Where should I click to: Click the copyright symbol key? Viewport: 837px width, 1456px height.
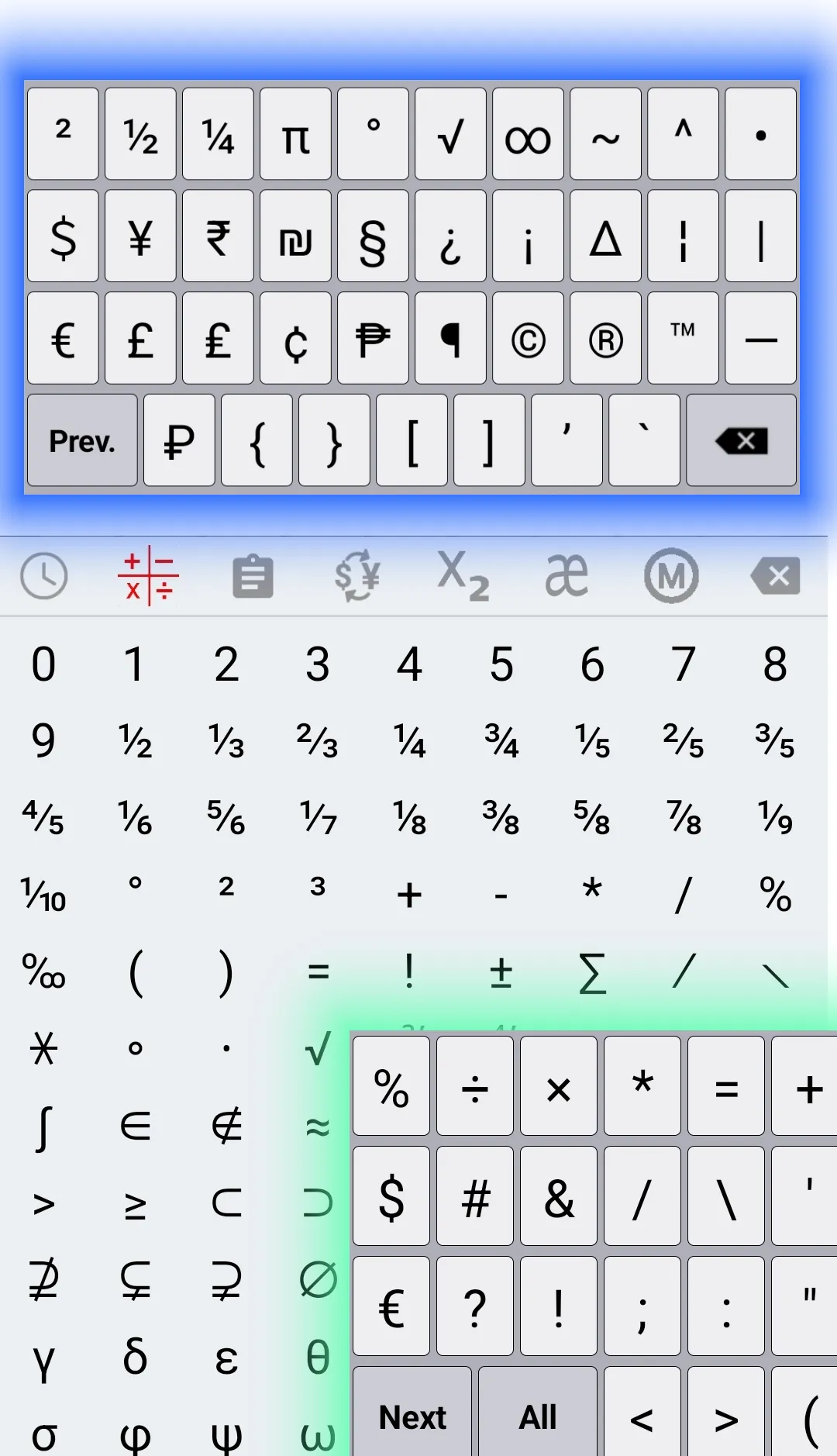(528, 339)
